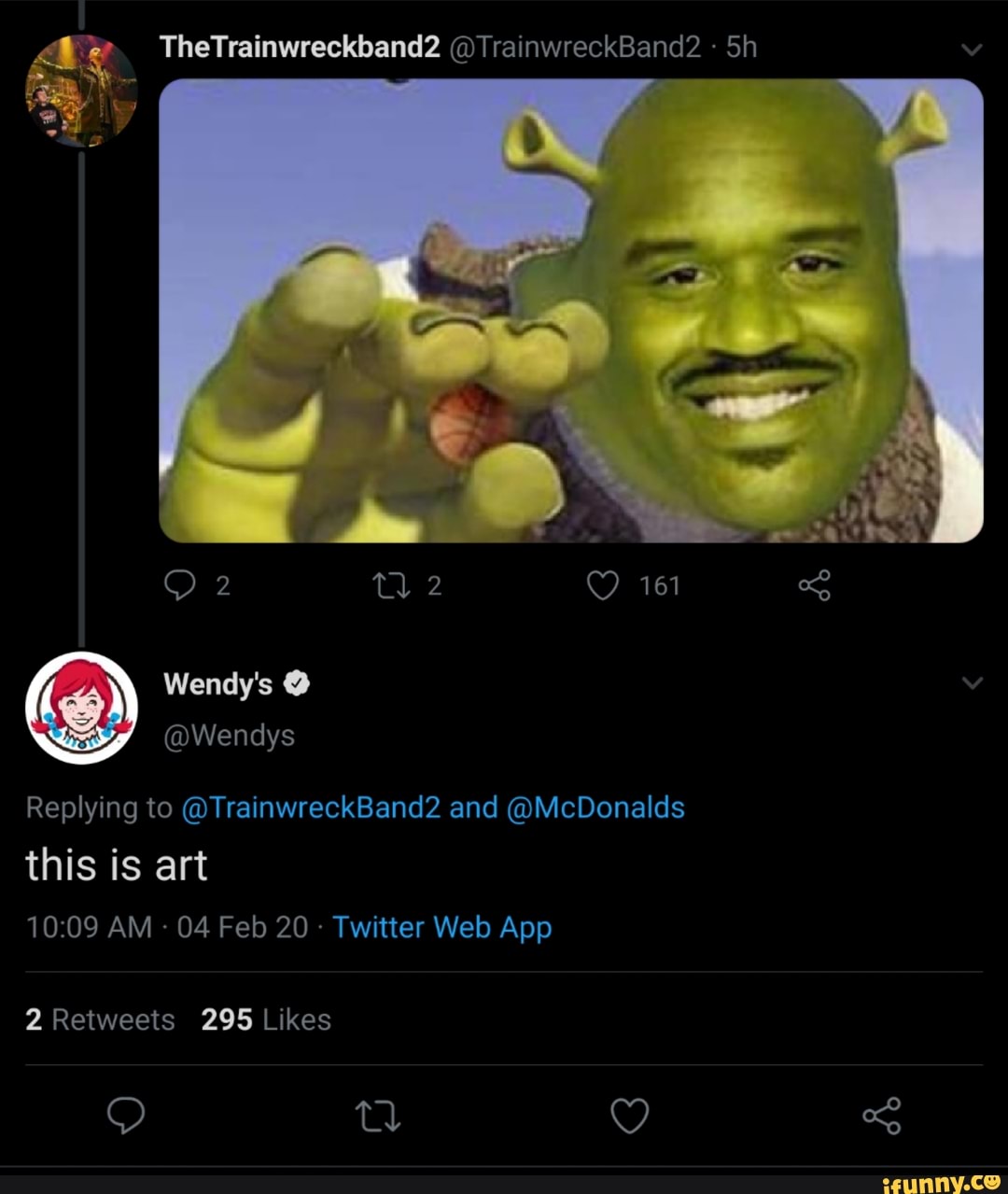This screenshot has height=1194, width=1008.
Task: Retweet Wendy's "this is art" tweet
Action: point(378,1116)
